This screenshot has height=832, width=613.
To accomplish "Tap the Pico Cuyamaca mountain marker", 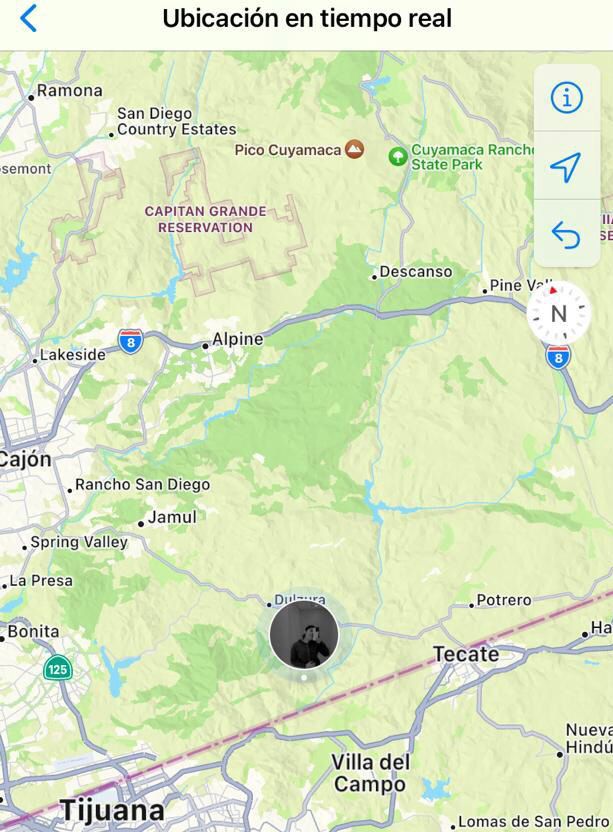I will (354, 150).
